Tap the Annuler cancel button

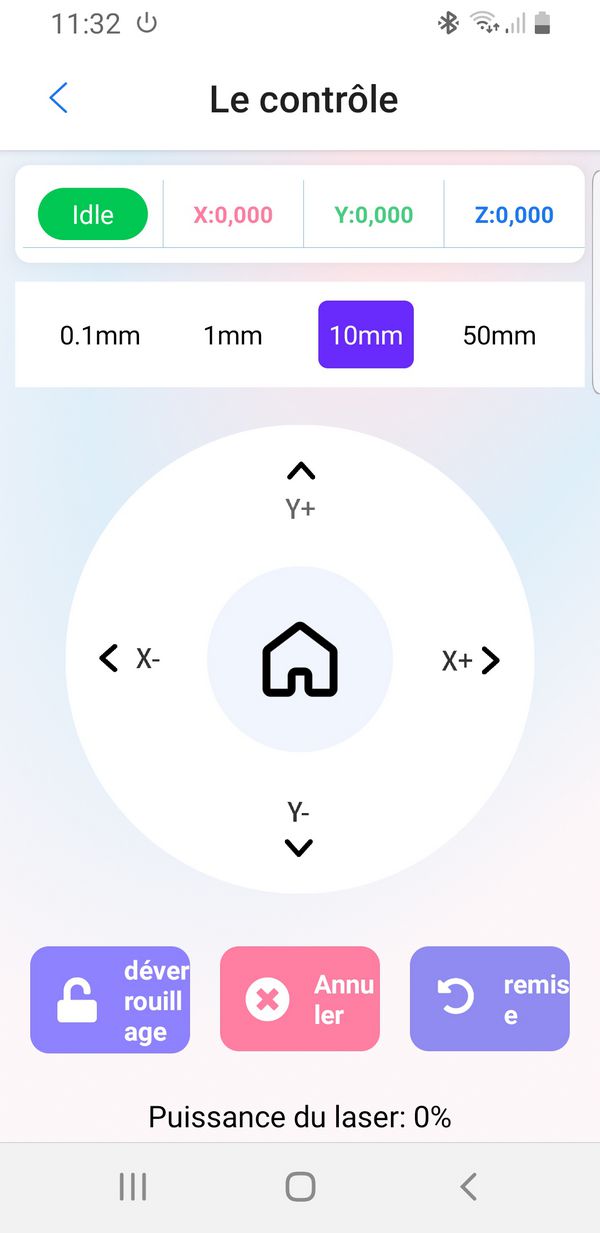coord(300,999)
